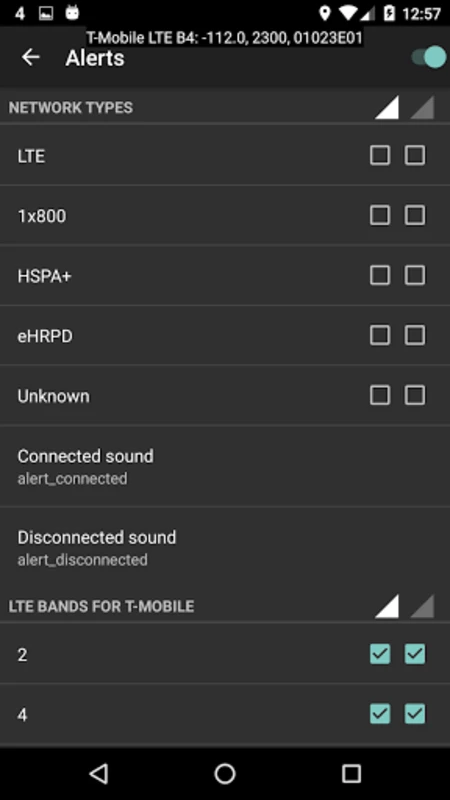Select the second eHRPD checkbox
The width and height of the screenshot is (450, 800).
(x=415, y=335)
